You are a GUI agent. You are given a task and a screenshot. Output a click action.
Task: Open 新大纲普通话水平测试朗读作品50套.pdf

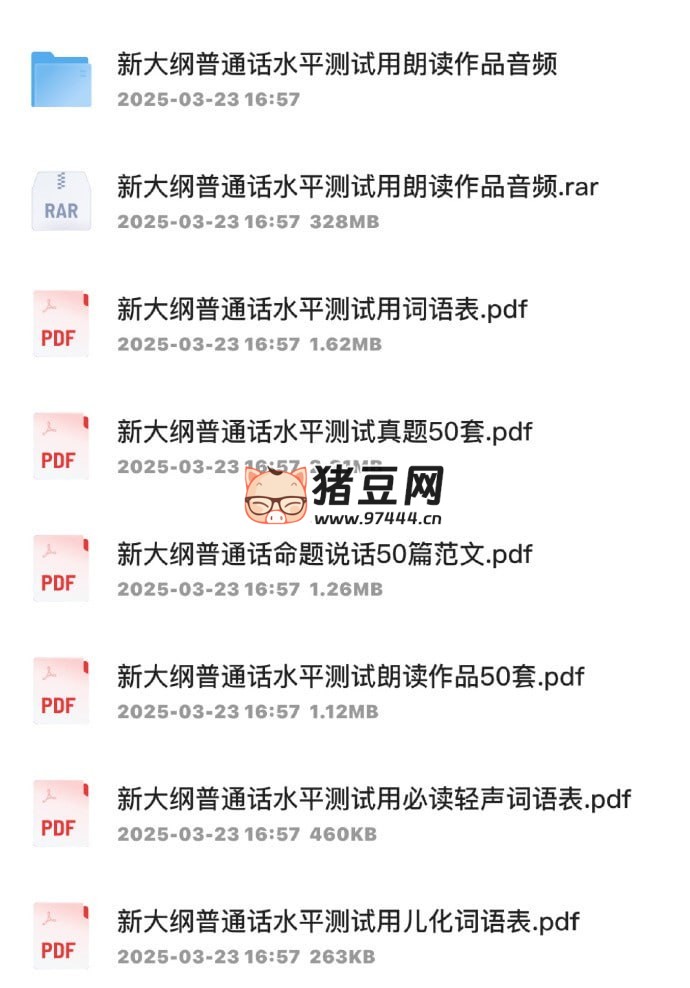(x=350, y=676)
